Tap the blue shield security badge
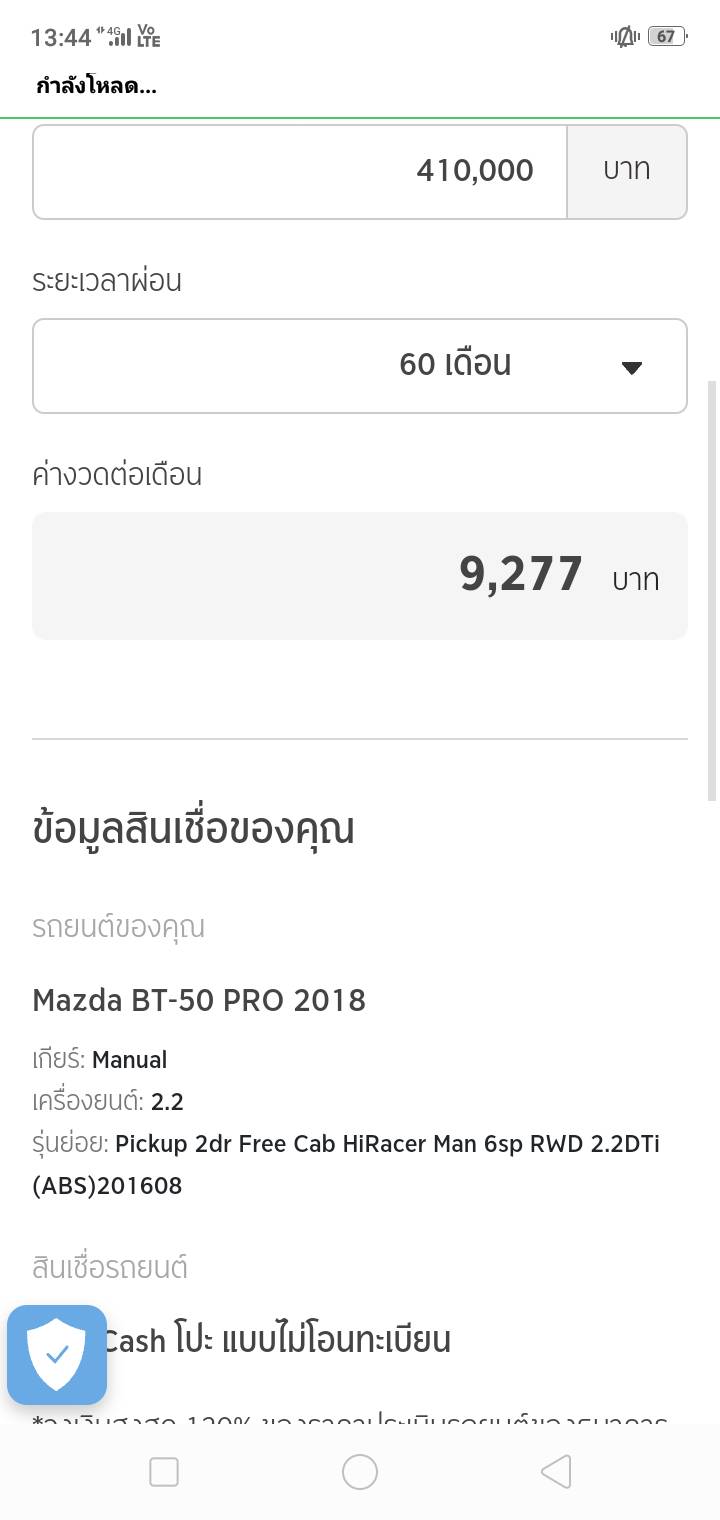The image size is (720, 1520). [57, 1354]
